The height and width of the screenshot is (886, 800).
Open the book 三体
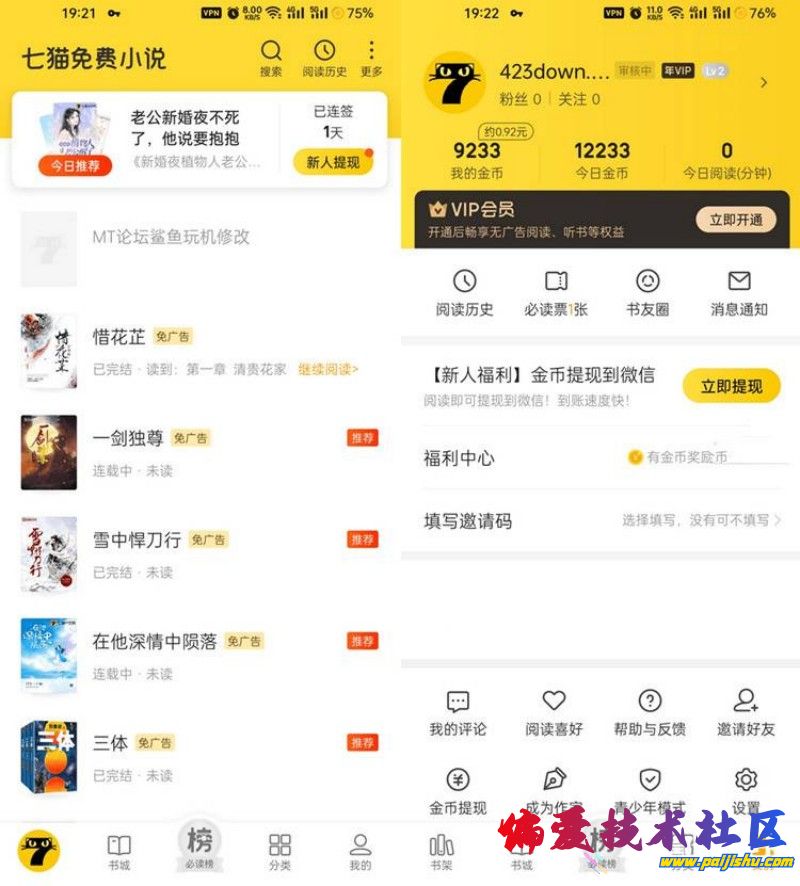click(x=110, y=743)
